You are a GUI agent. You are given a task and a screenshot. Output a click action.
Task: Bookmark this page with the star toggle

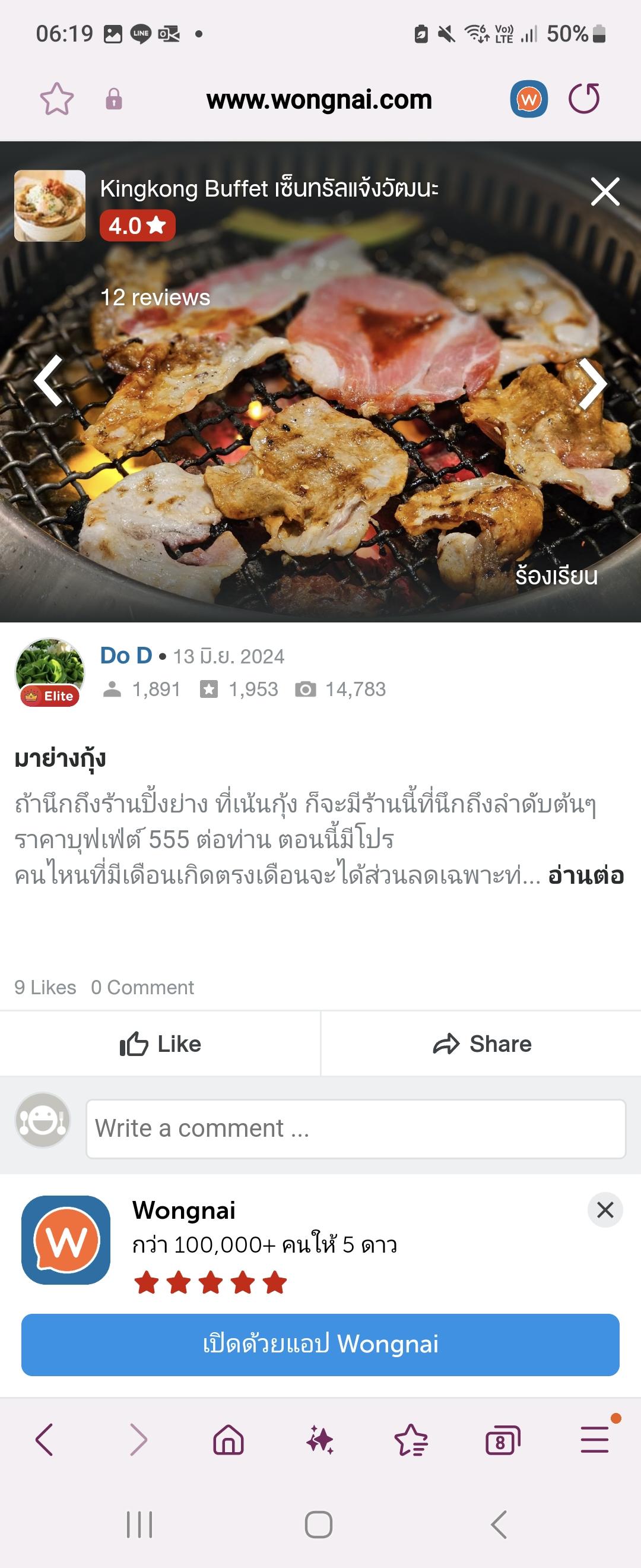[x=56, y=99]
